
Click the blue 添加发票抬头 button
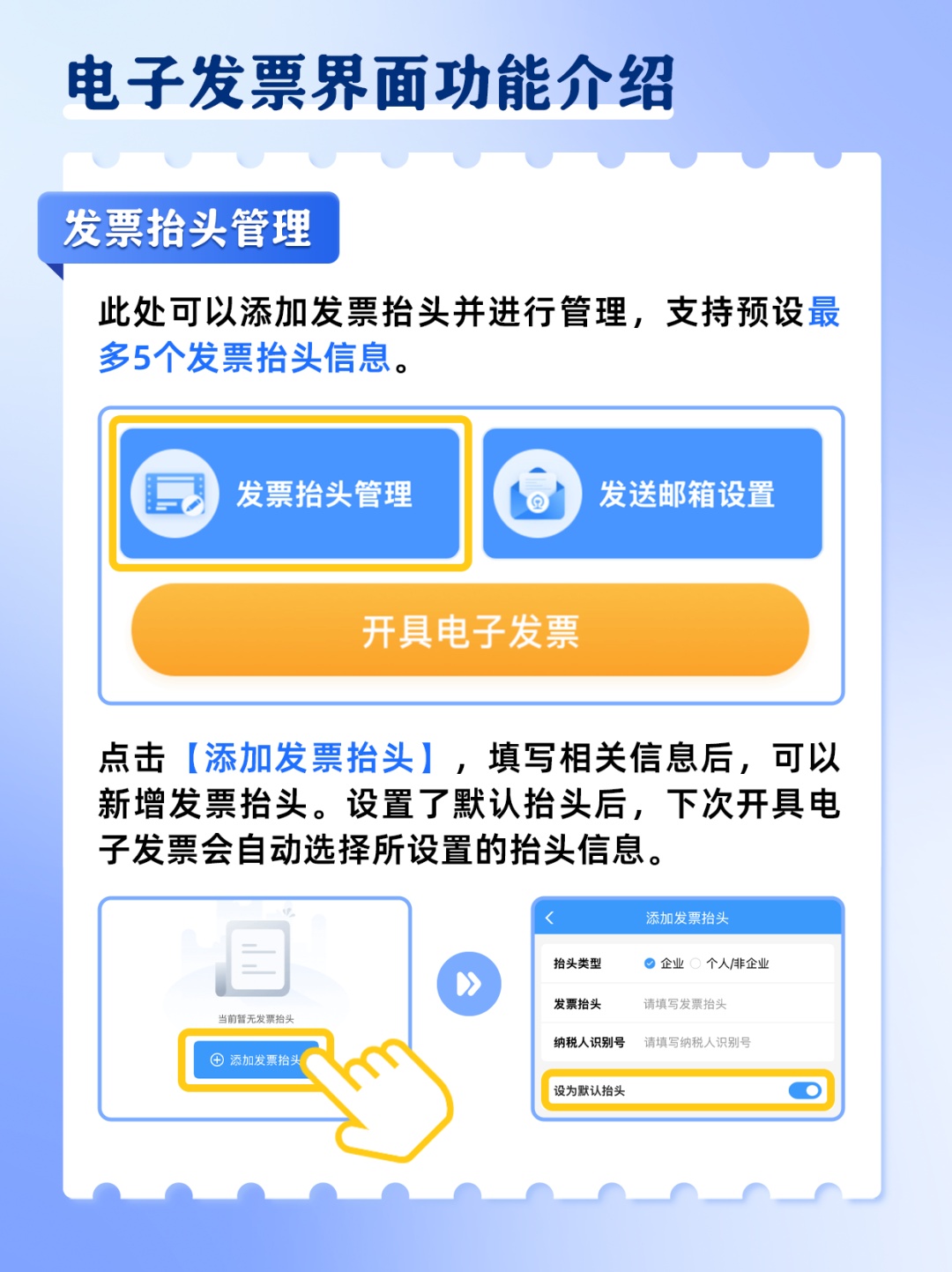pyautogui.click(x=257, y=1059)
